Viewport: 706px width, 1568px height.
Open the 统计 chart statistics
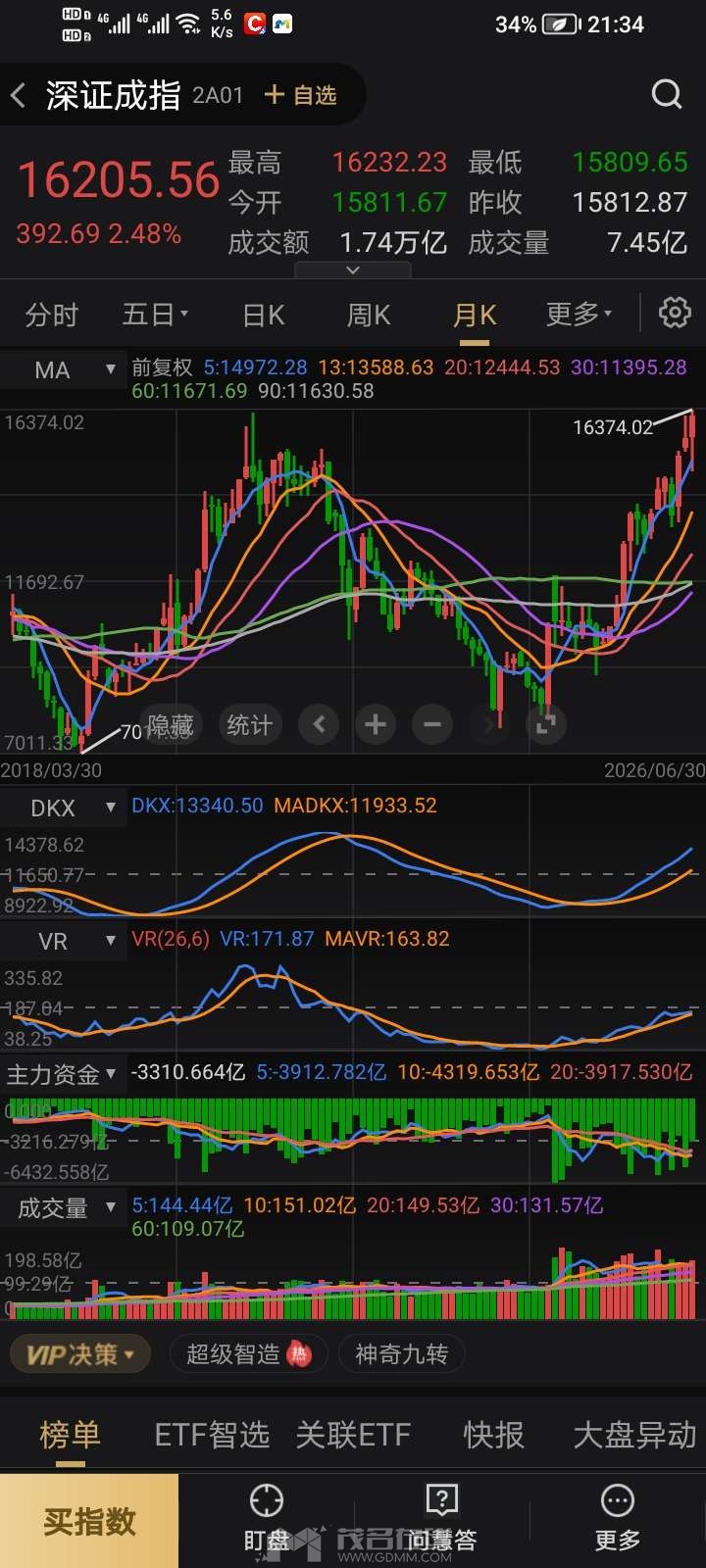point(249,725)
